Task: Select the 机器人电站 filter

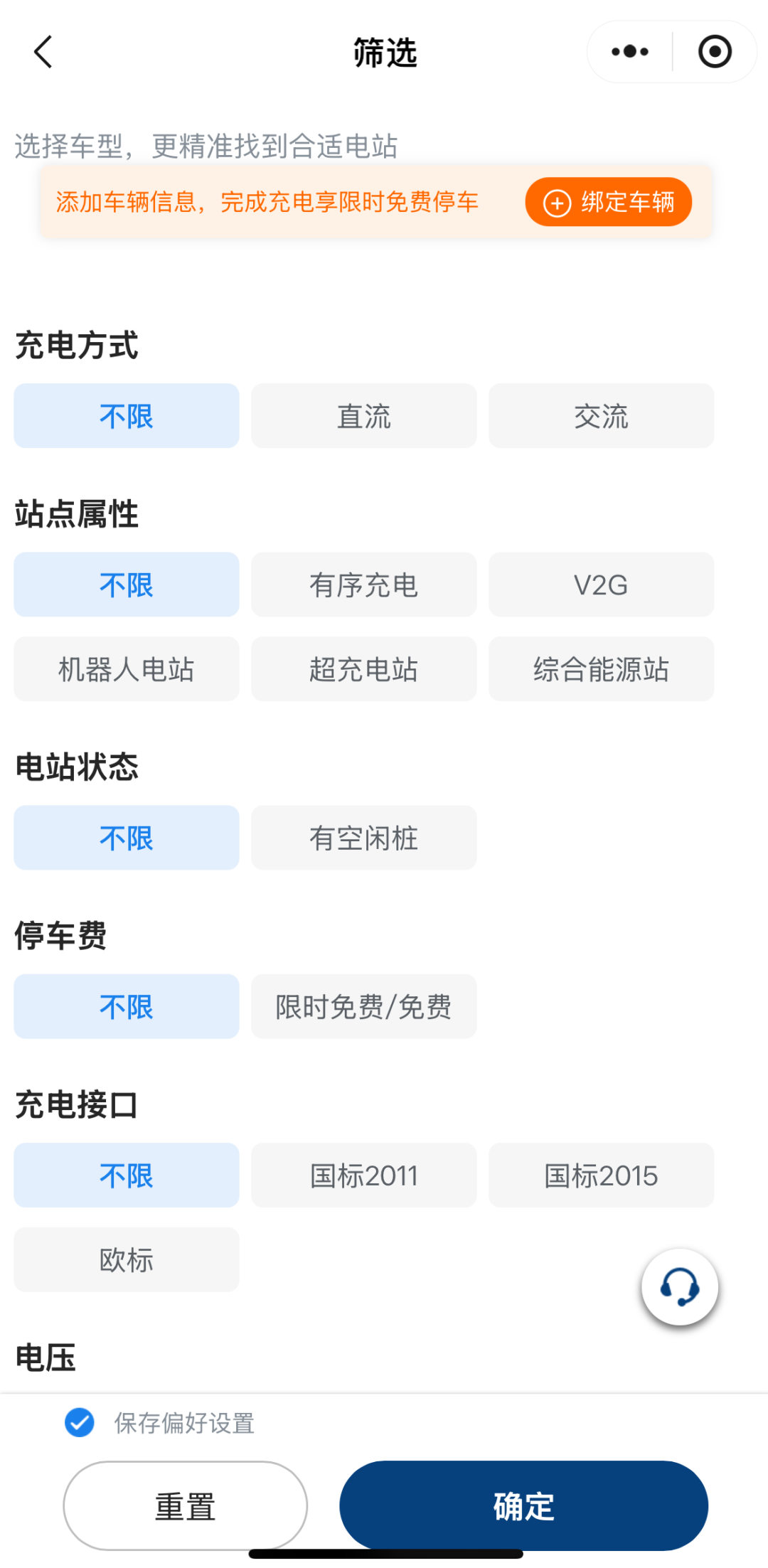Action: click(x=126, y=668)
